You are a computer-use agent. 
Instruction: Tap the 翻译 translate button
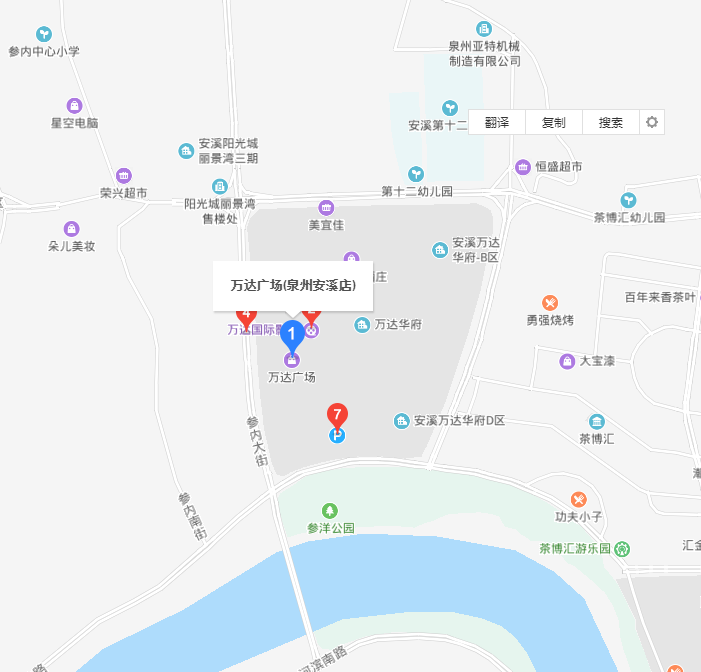coord(497,122)
